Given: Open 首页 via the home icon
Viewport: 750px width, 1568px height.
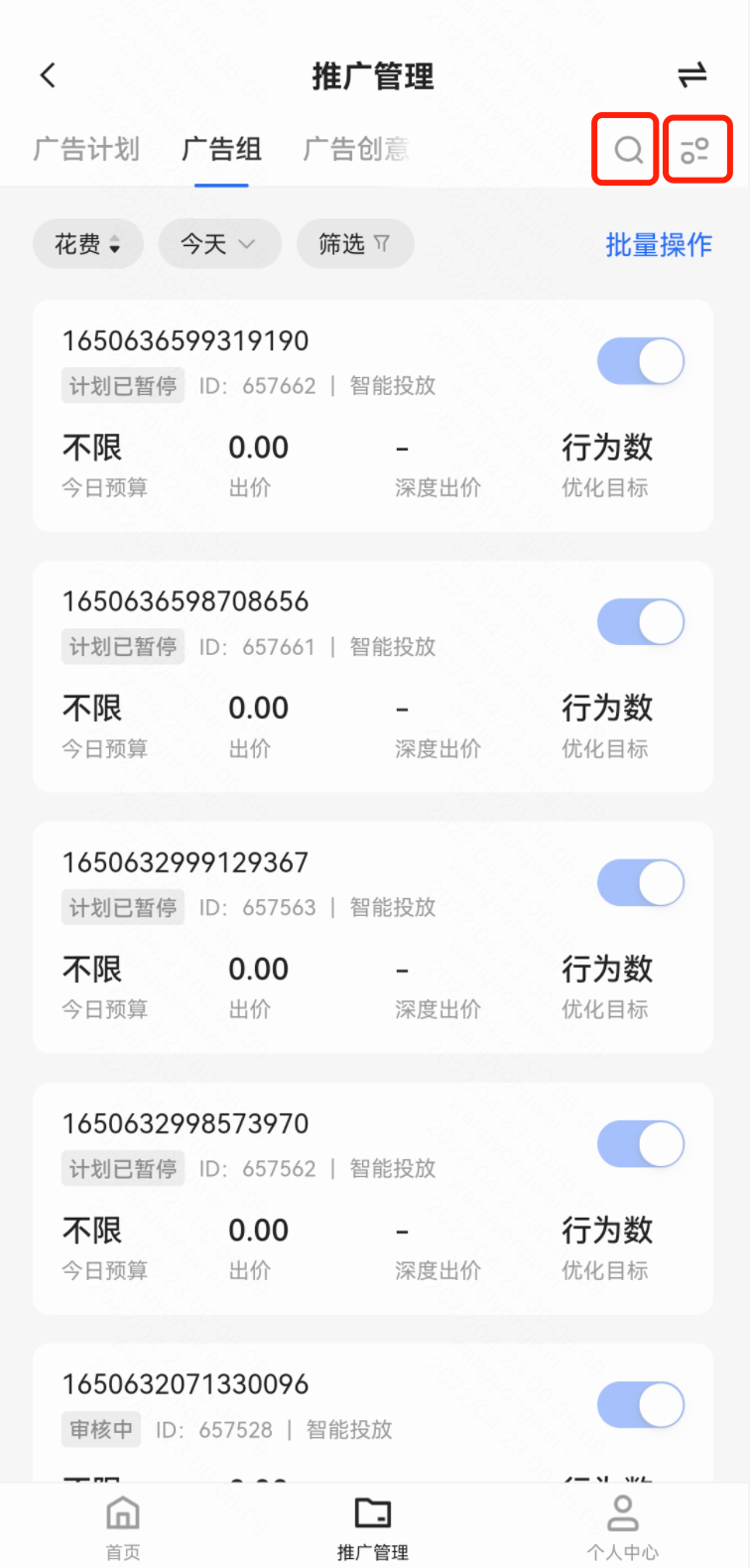Looking at the screenshot, I should click(122, 1513).
